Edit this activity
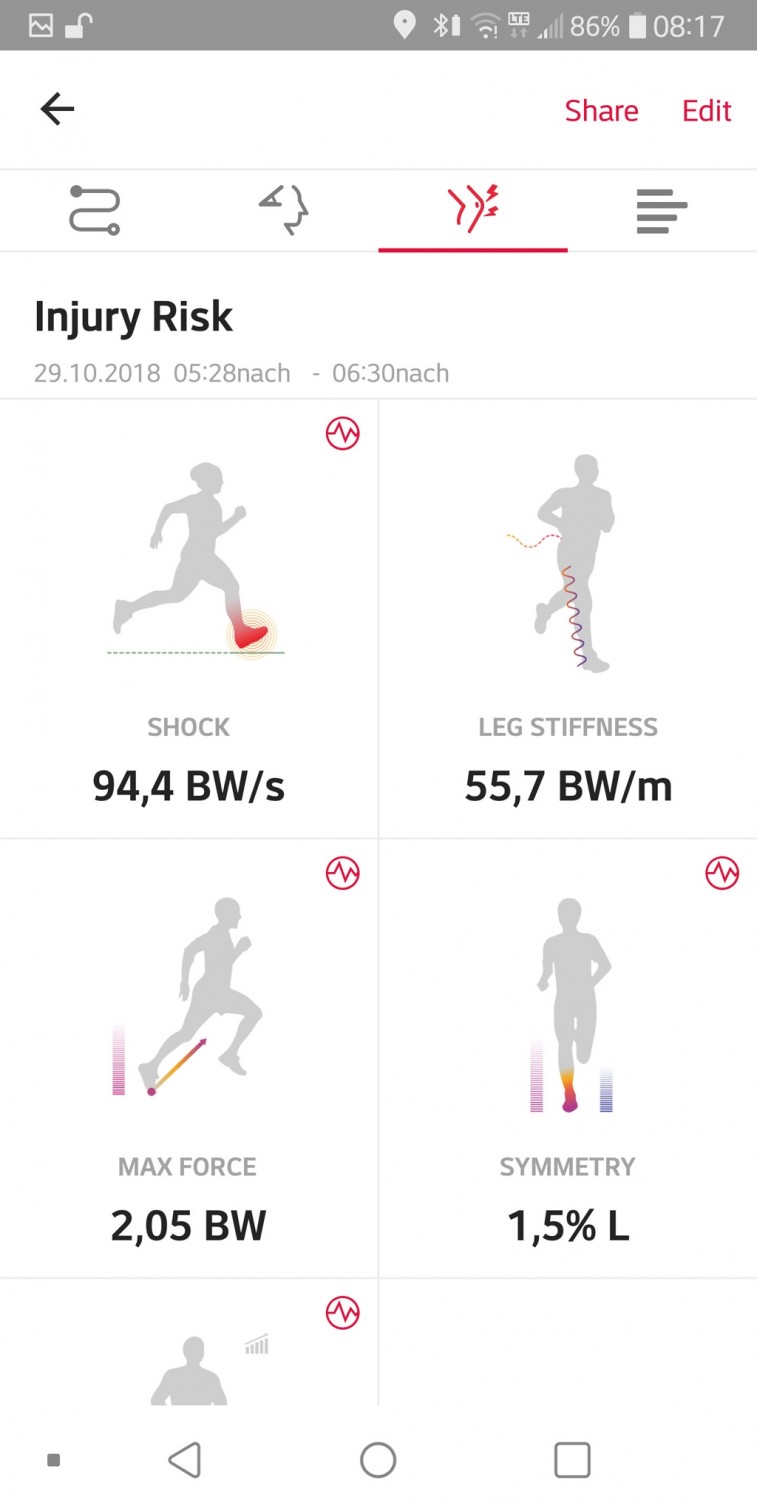 coord(706,110)
